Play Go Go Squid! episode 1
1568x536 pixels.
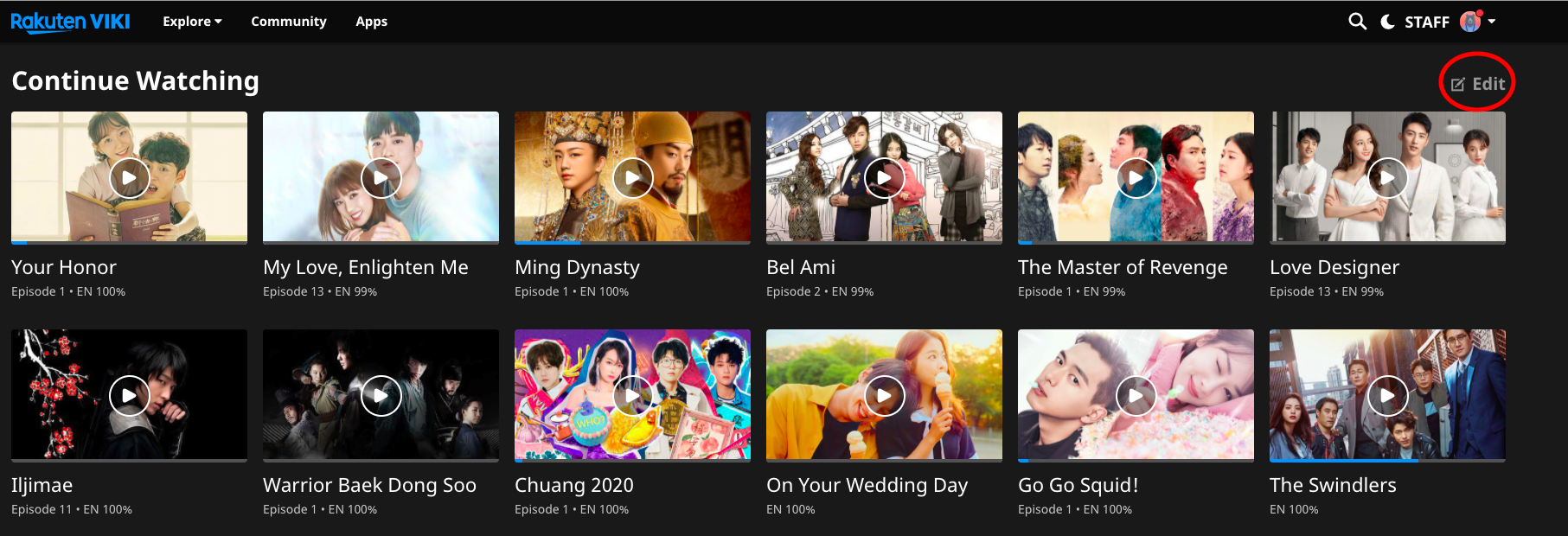1136,396
